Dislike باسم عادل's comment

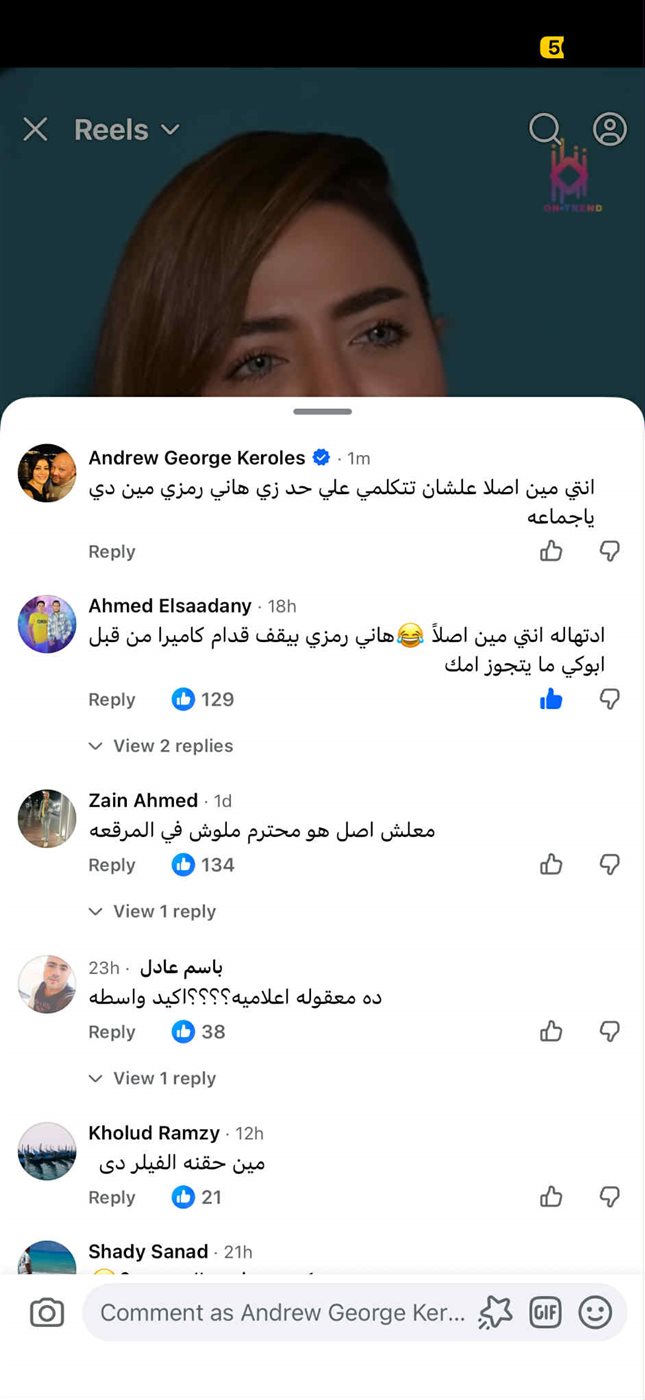pos(609,1032)
